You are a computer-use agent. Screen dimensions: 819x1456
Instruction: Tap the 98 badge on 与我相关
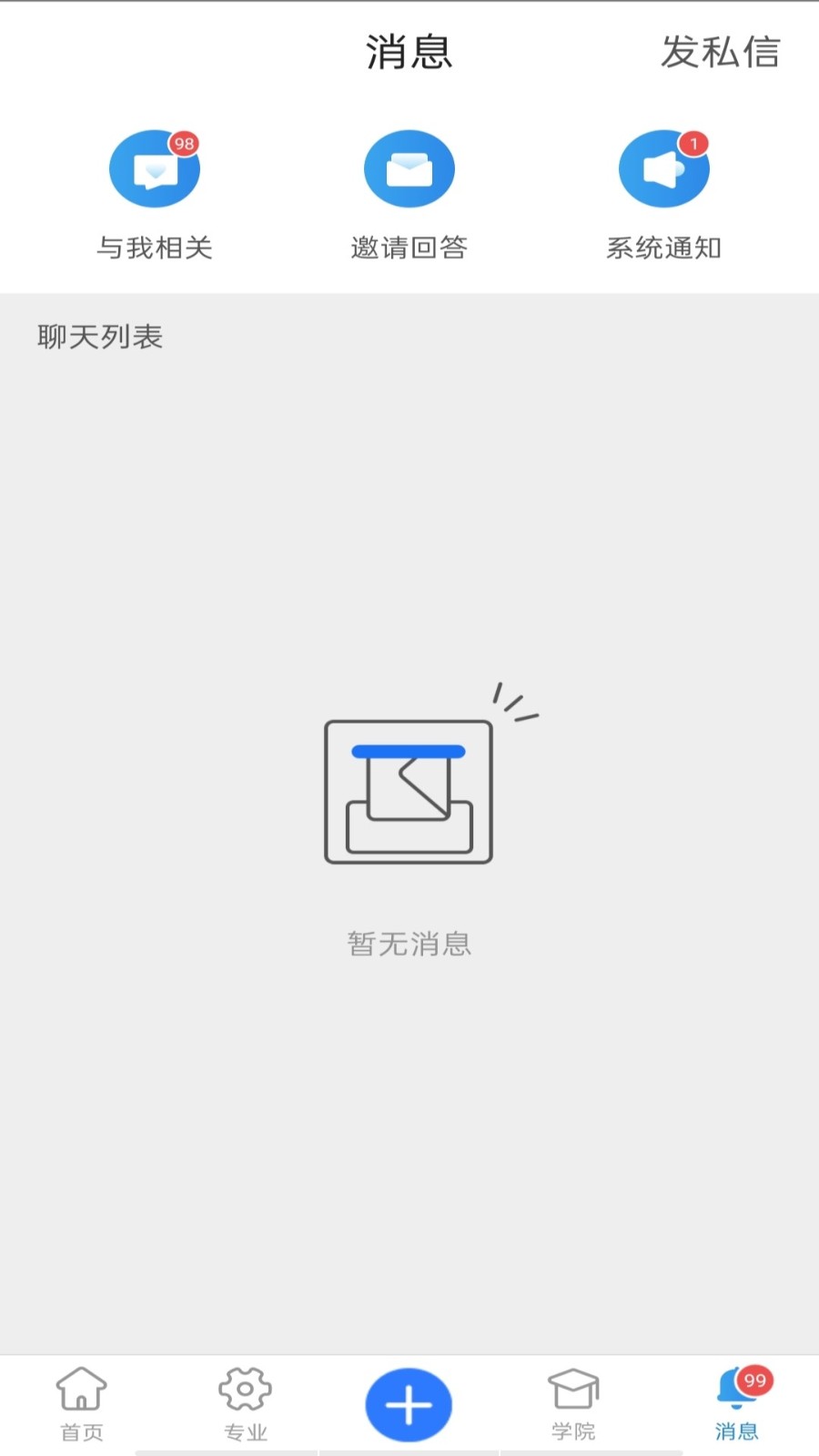click(185, 141)
